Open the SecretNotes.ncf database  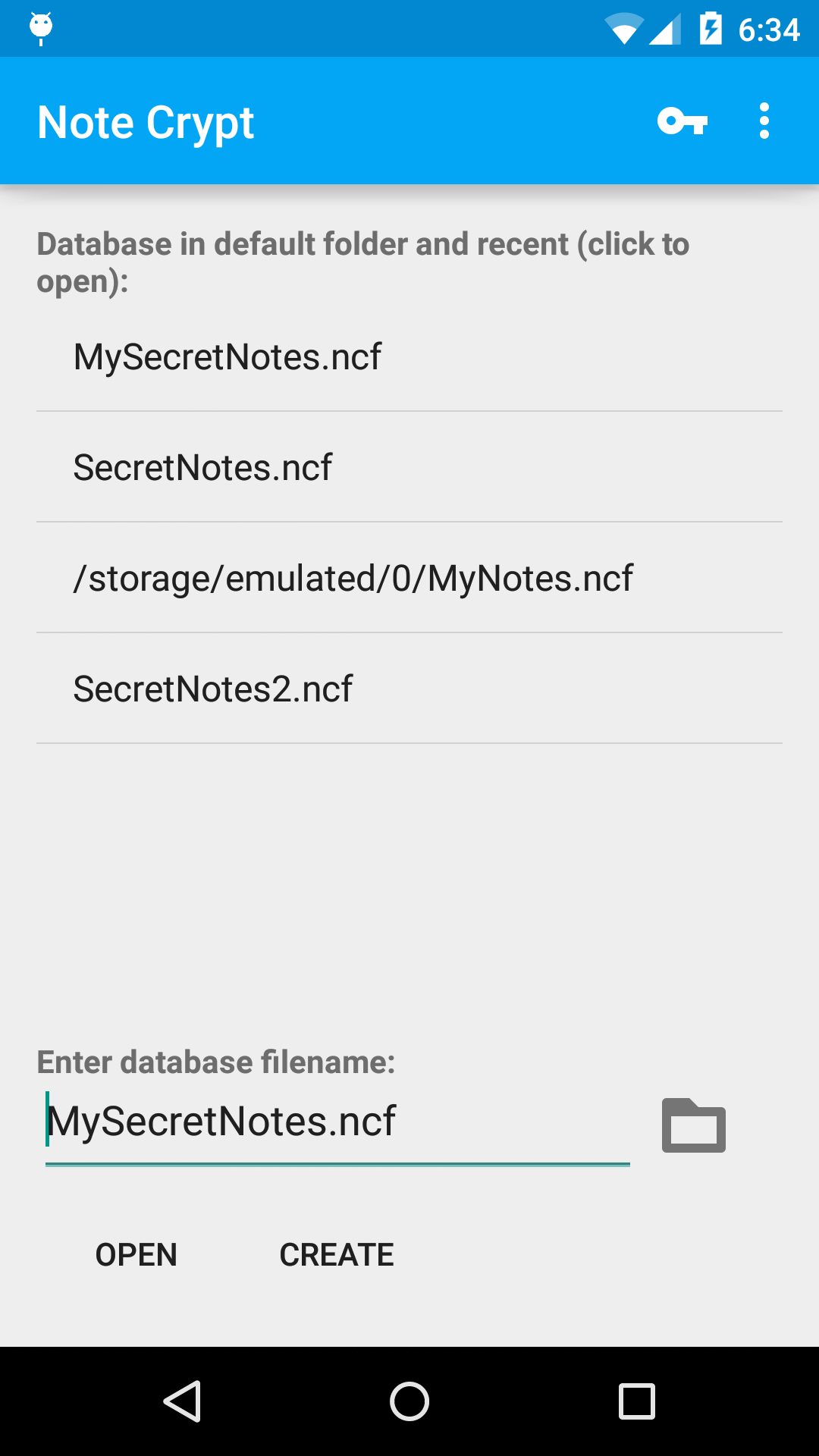202,467
